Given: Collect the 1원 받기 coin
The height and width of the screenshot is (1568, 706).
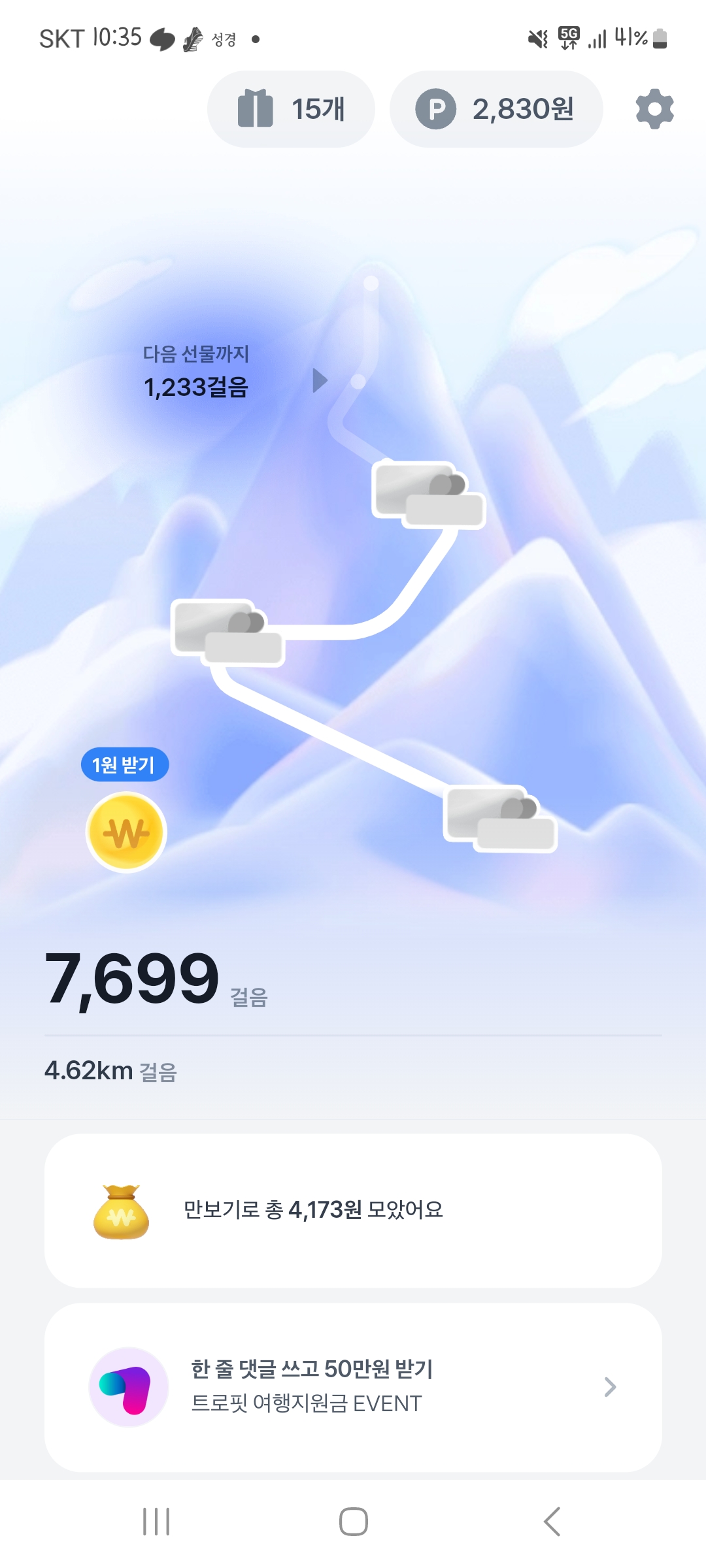Looking at the screenshot, I should 126,832.
